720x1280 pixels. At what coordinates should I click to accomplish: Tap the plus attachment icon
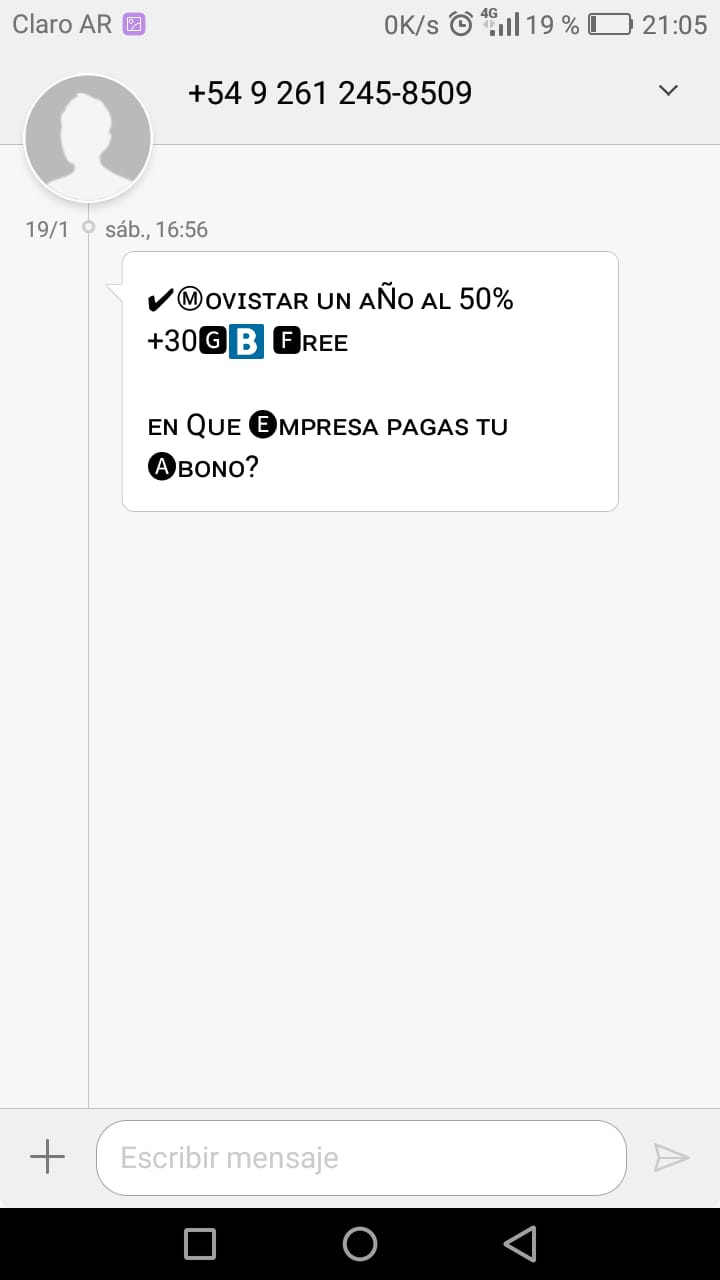(x=47, y=1158)
